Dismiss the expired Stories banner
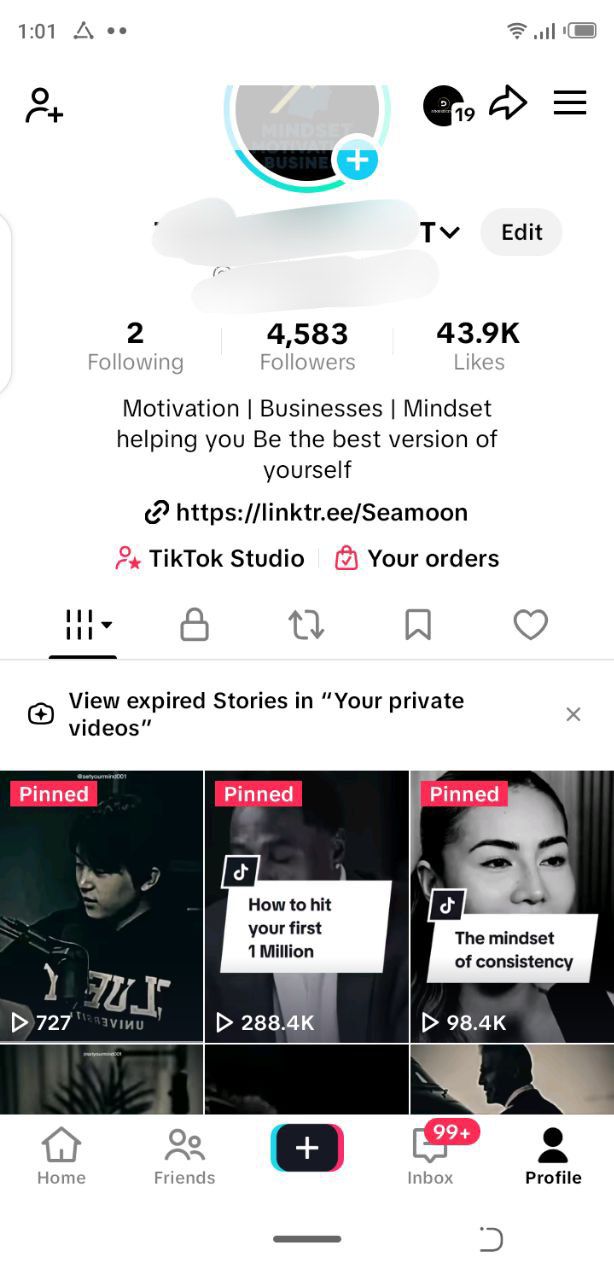614x1280 pixels. point(573,714)
